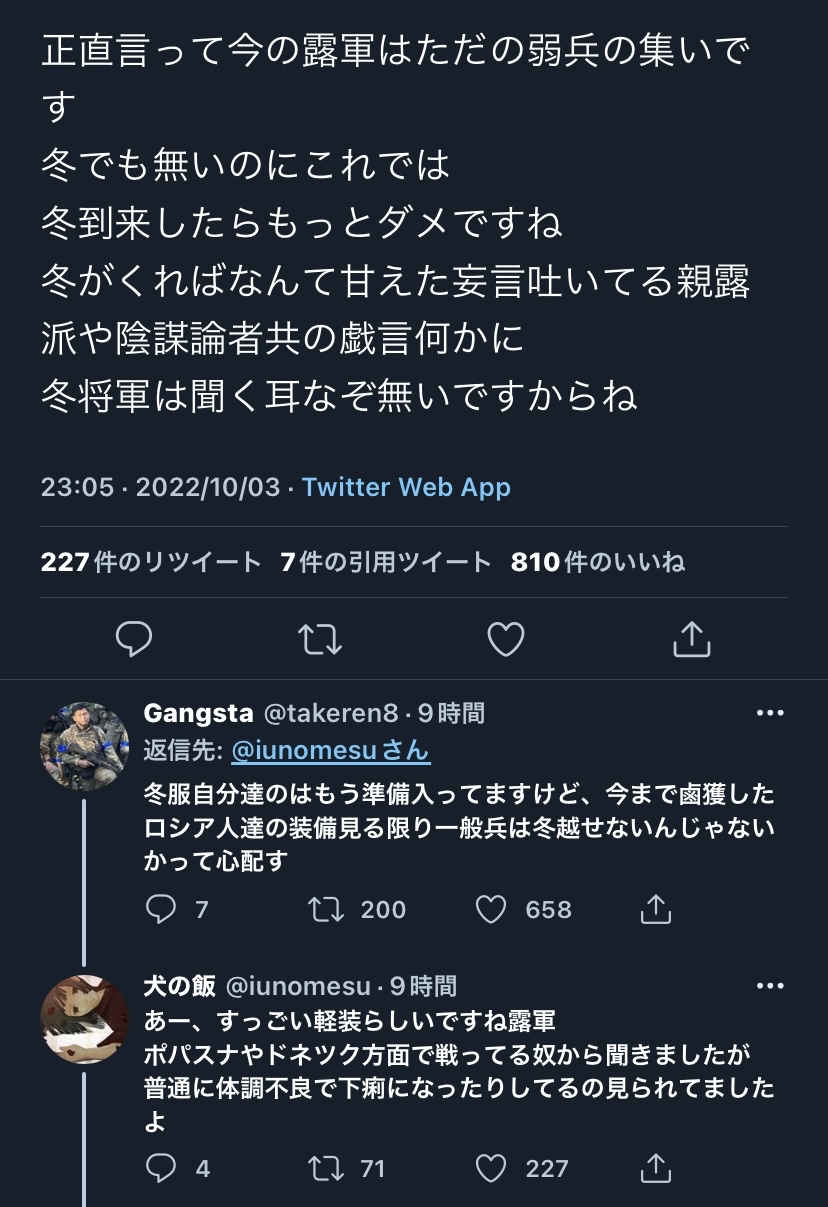This screenshot has width=828, height=1207.
Task: Like 犬の飯's reply
Action: pyautogui.click(x=490, y=1168)
